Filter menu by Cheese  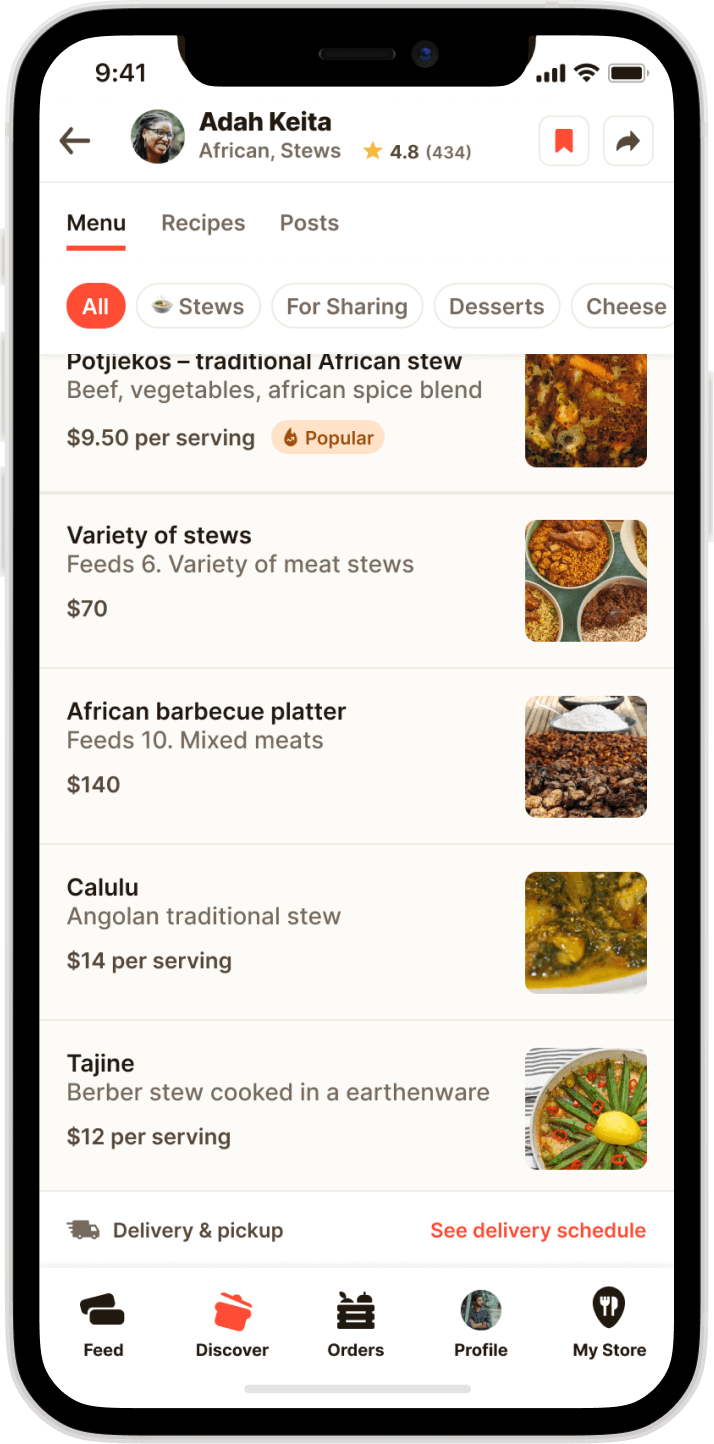[624, 306]
